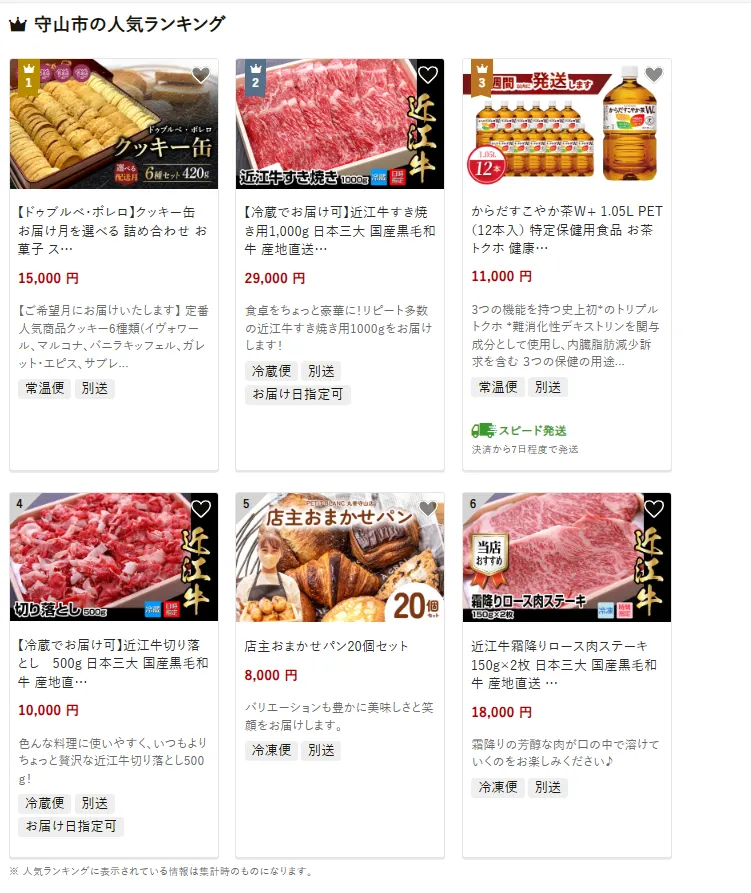
Task: Tap the heart on からだすこやか茶W+
Action: (654, 75)
